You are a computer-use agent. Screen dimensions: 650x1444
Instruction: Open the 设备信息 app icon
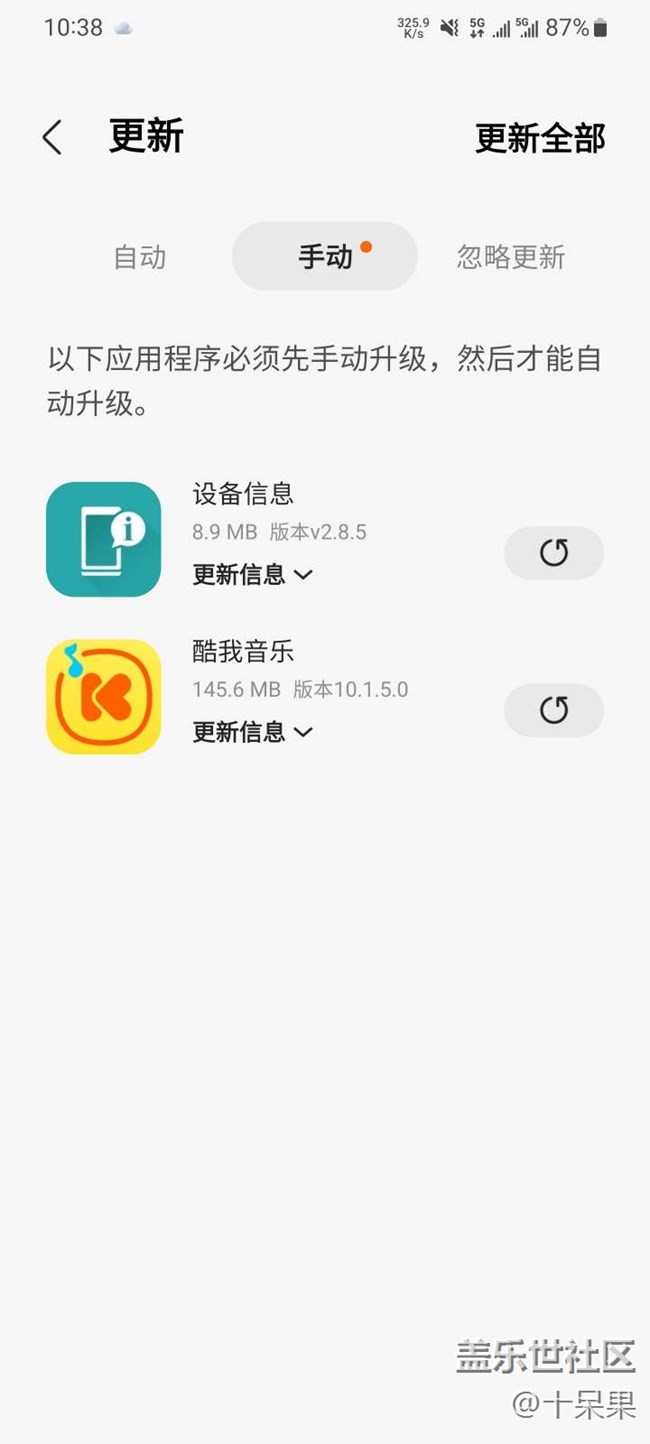[103, 539]
